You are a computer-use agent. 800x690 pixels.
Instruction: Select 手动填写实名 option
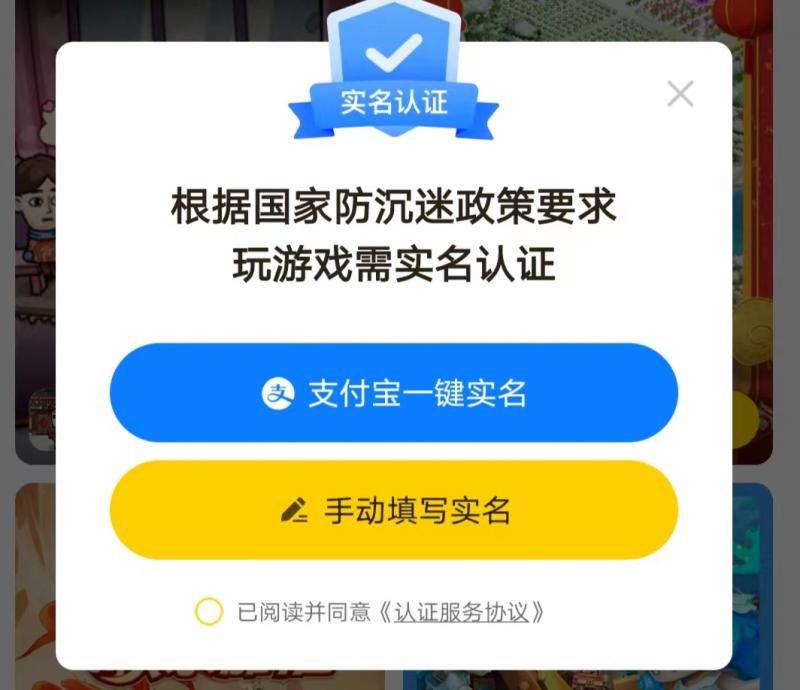[394, 511]
